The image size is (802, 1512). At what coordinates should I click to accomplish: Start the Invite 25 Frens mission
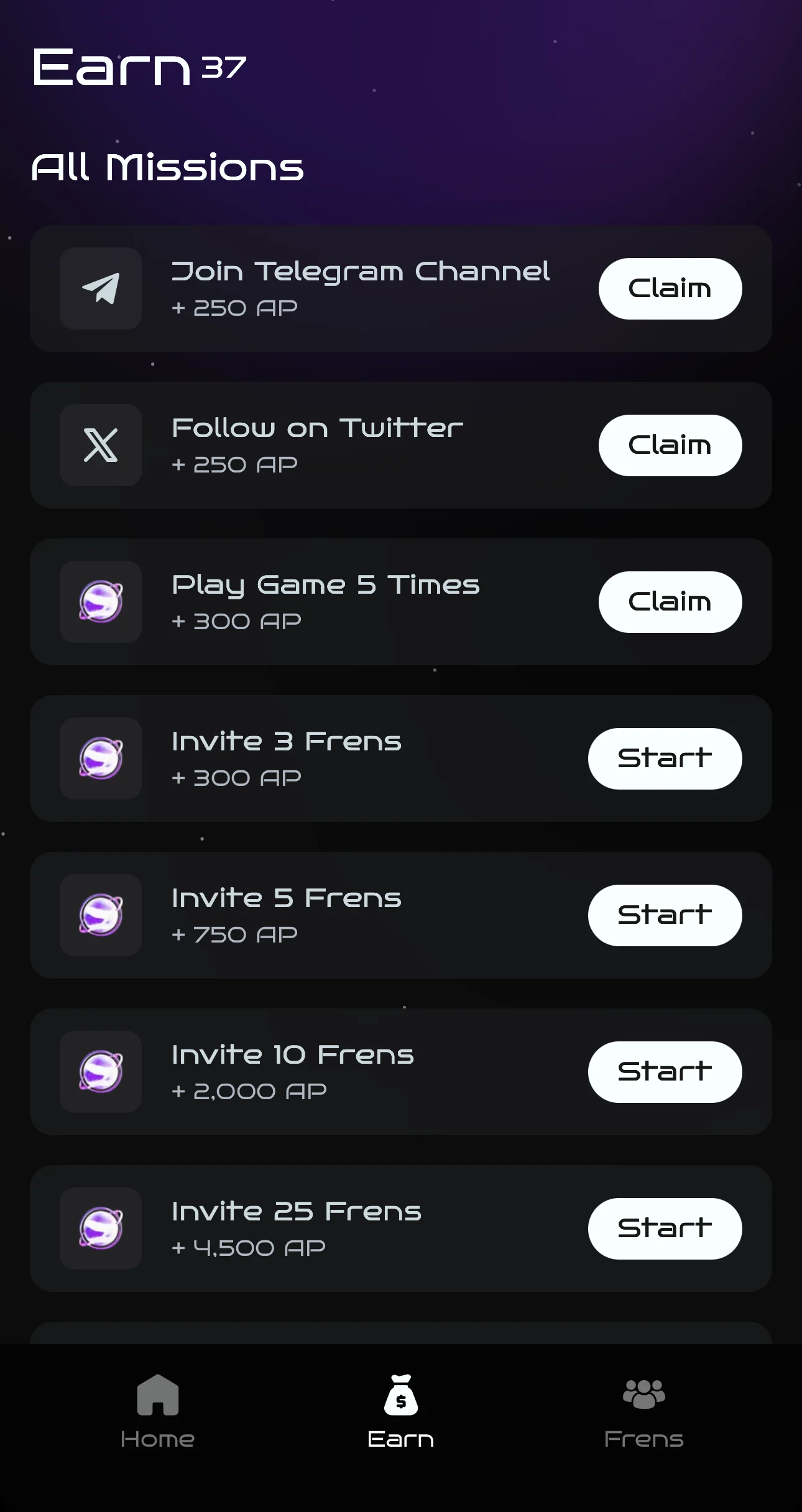(x=665, y=1228)
